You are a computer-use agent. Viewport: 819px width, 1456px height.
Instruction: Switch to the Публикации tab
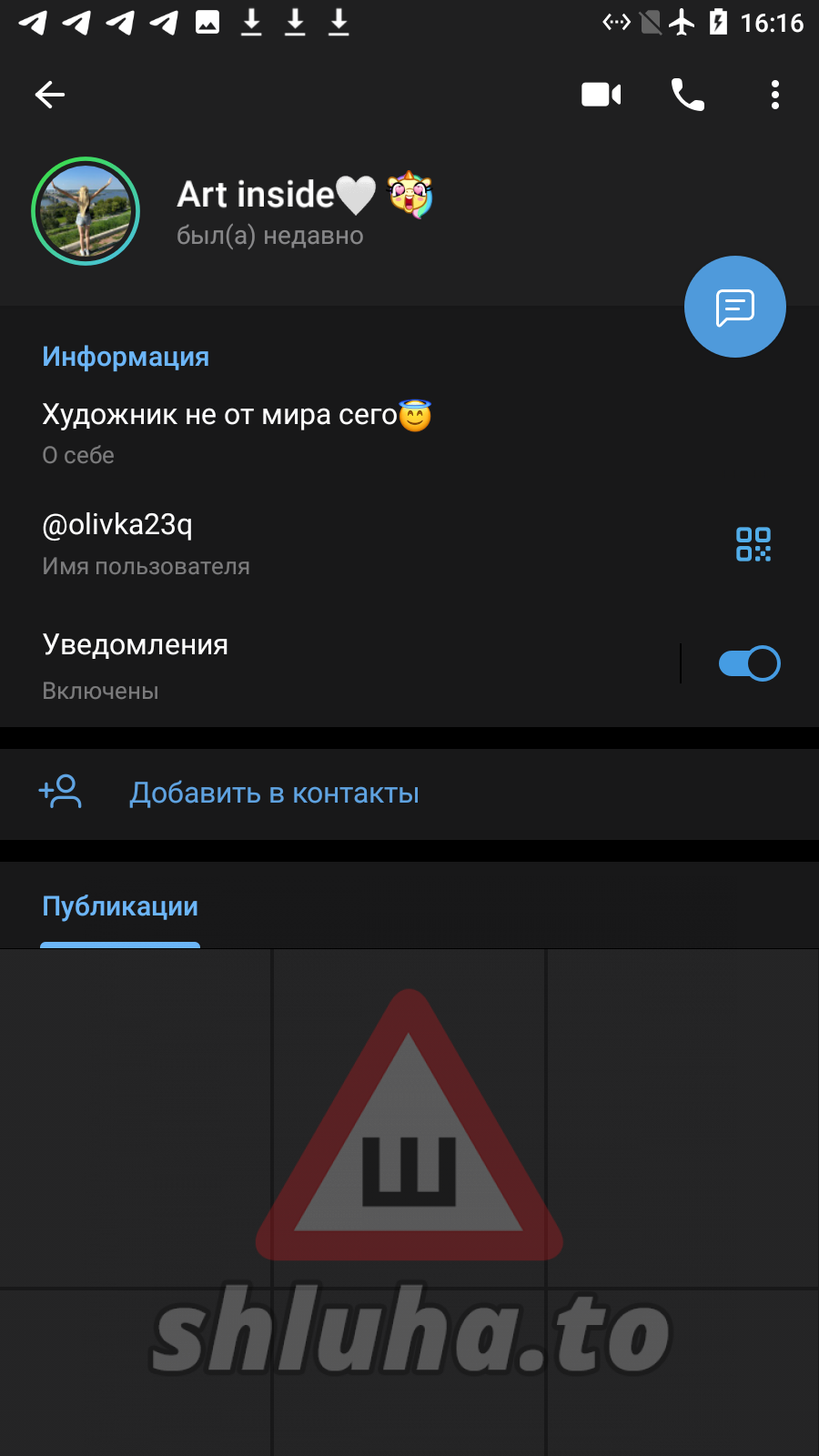tap(120, 907)
